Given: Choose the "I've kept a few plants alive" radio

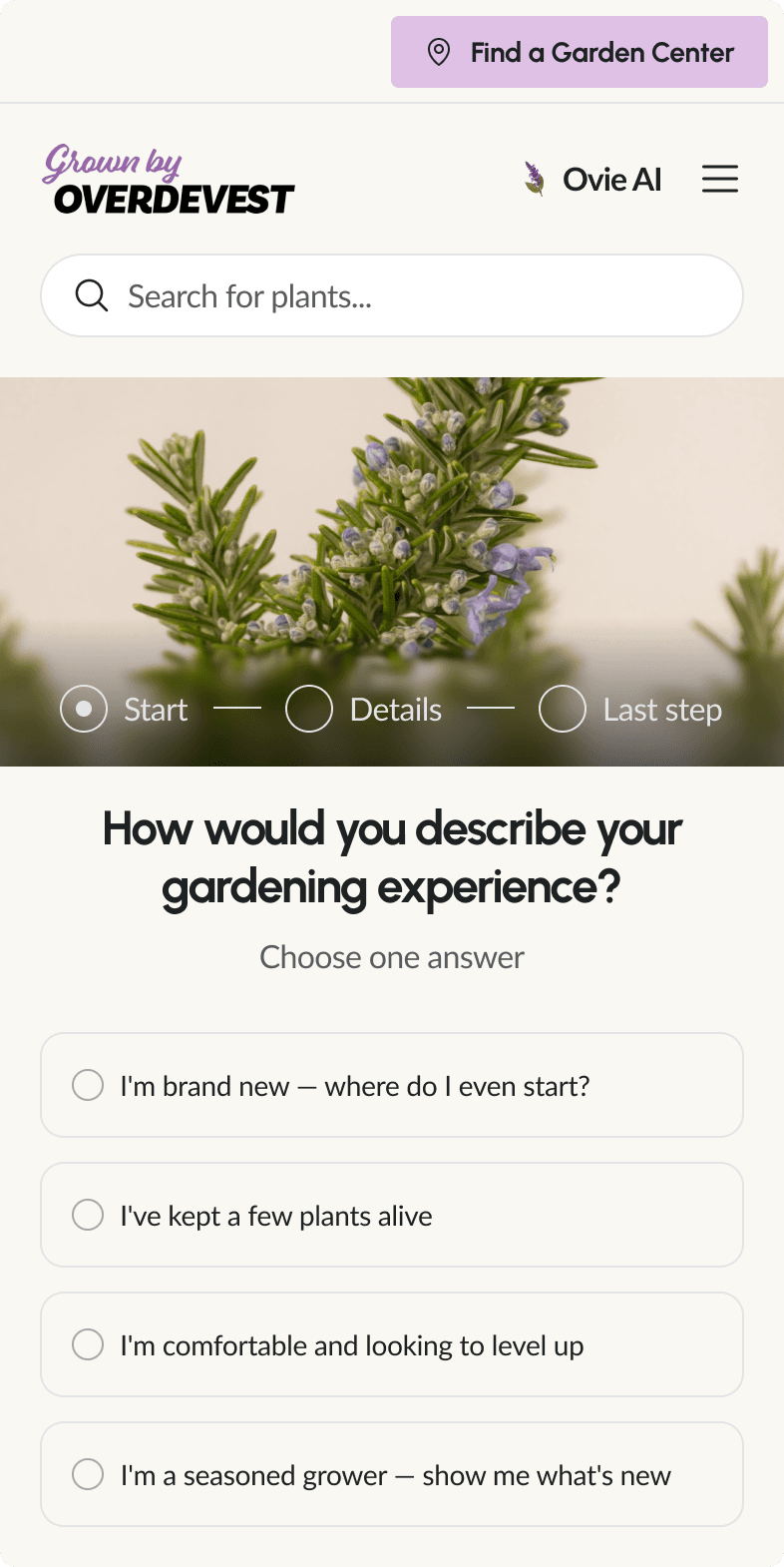Looking at the screenshot, I should pos(87,1214).
